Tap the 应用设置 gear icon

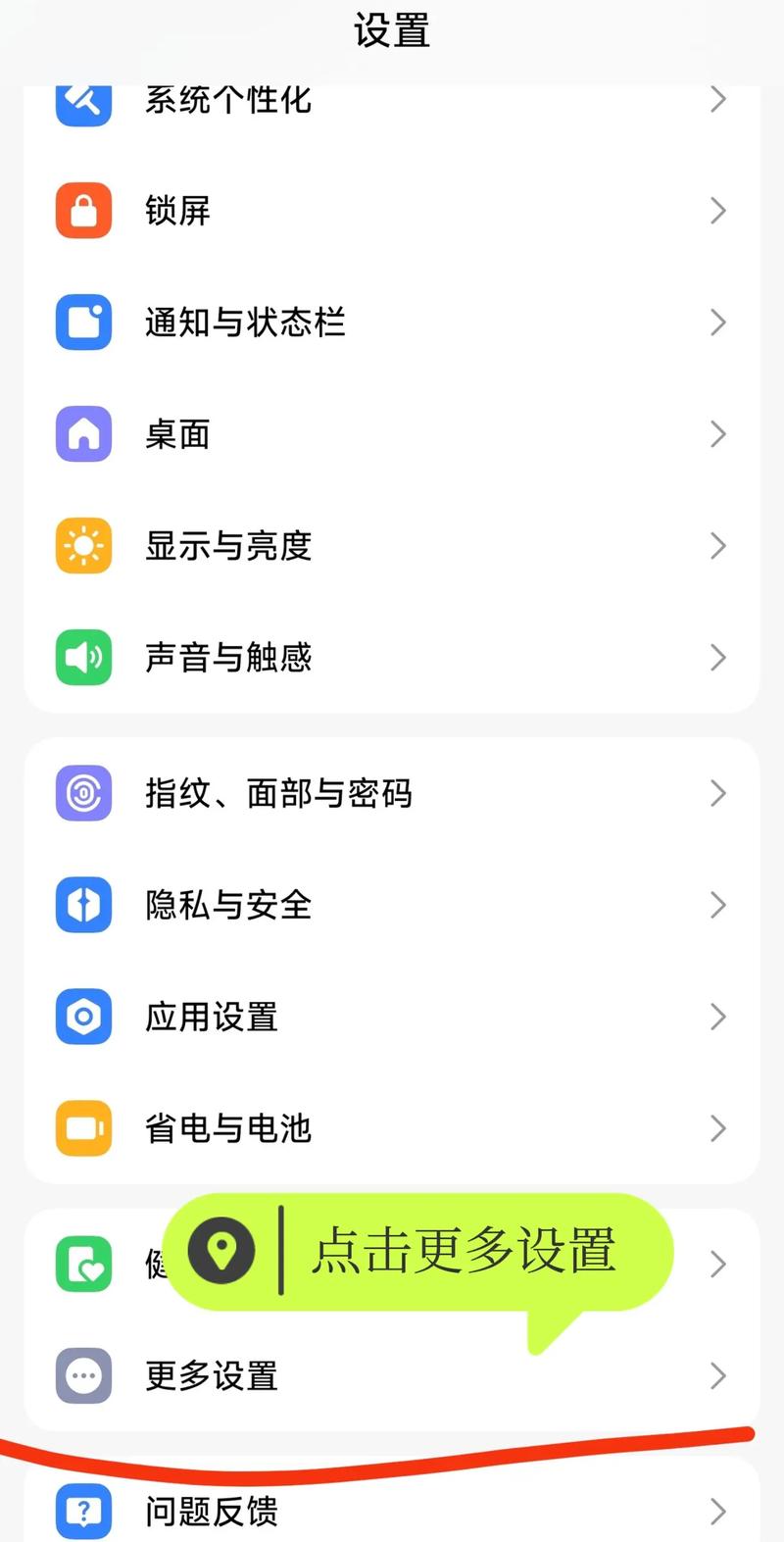click(x=82, y=1017)
